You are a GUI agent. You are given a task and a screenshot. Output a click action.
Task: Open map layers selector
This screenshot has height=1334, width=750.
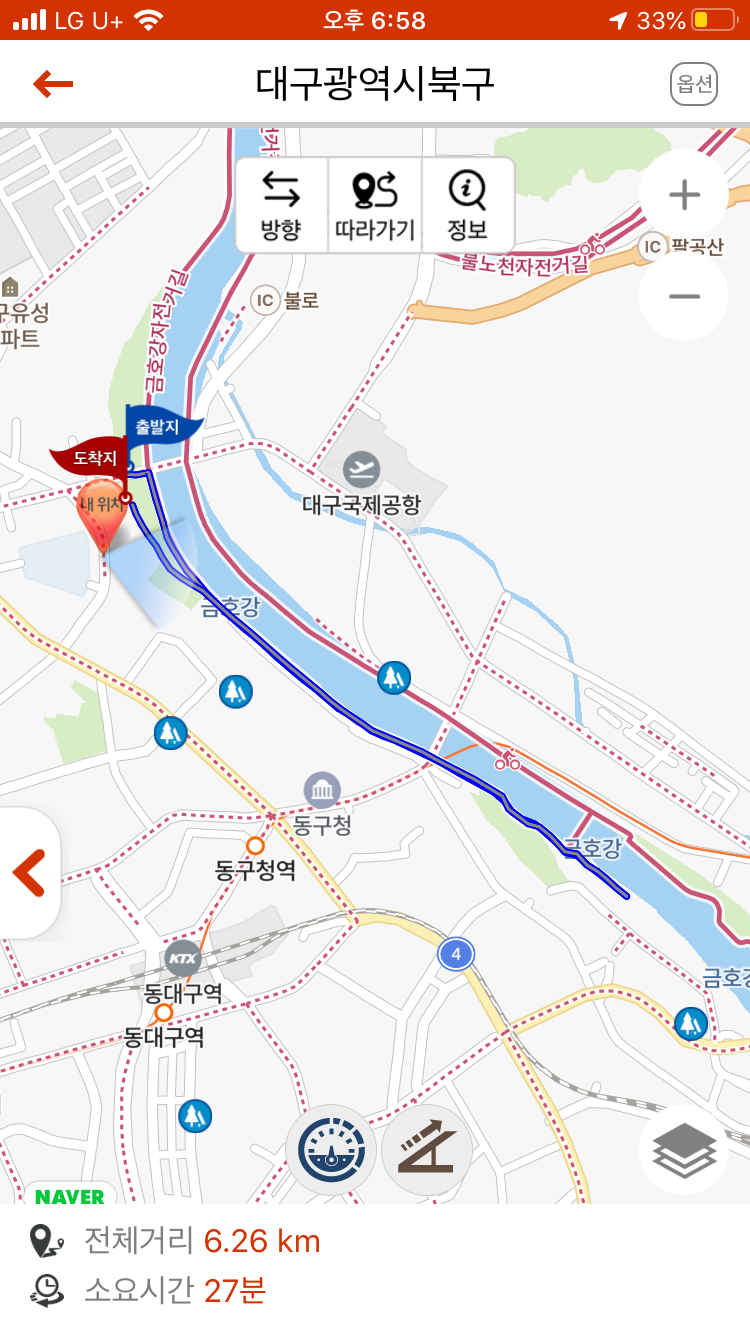[684, 1149]
